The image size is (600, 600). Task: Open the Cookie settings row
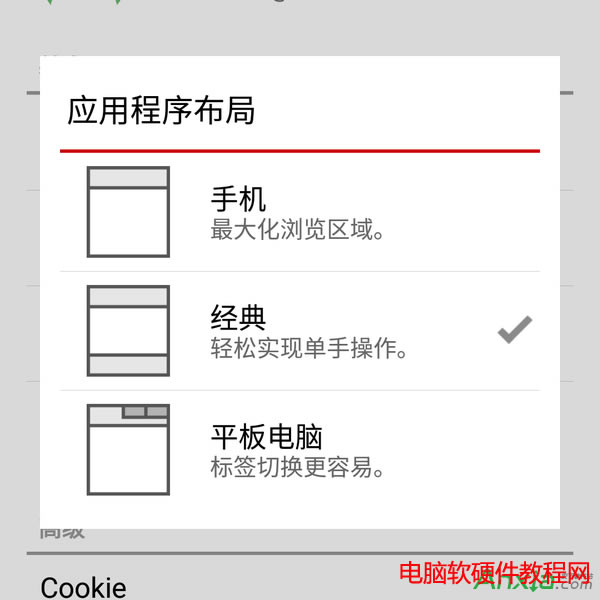[x=84, y=586]
